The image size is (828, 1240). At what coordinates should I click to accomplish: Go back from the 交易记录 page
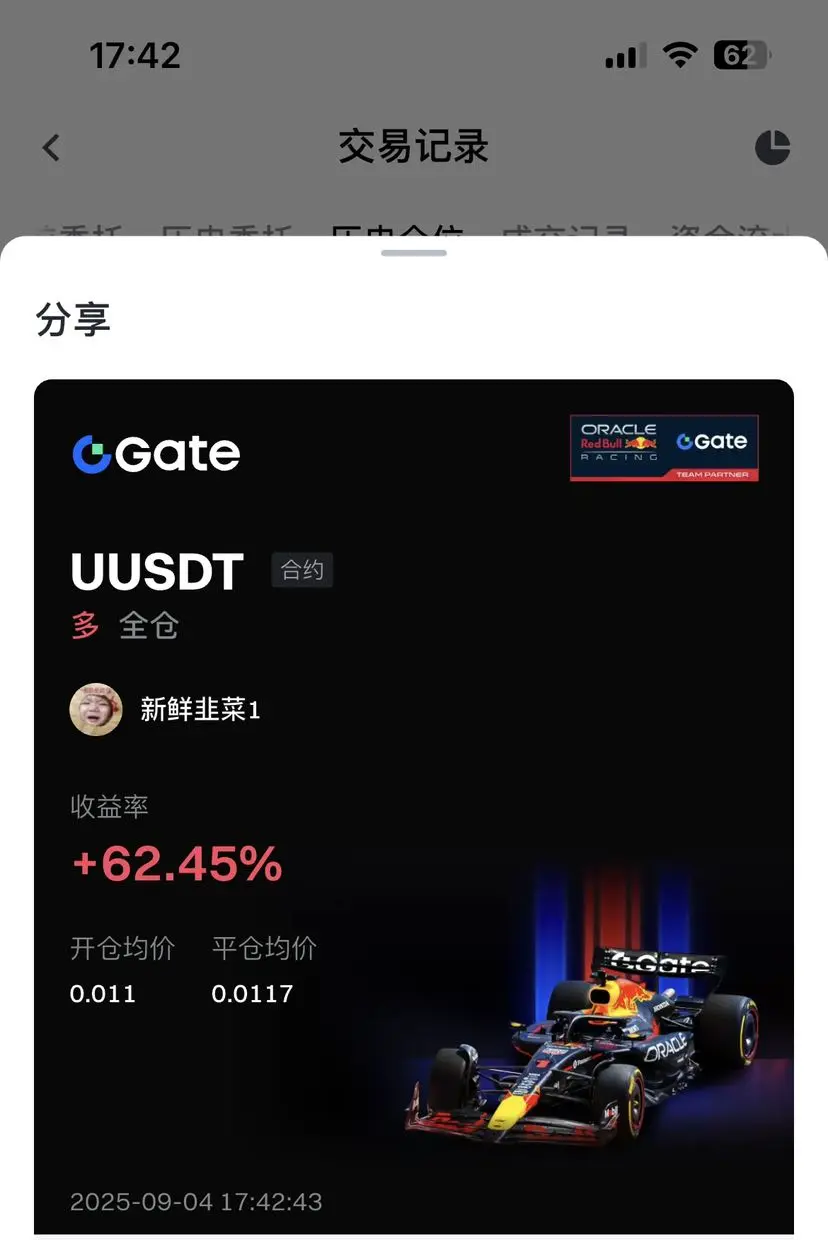click(x=51, y=148)
